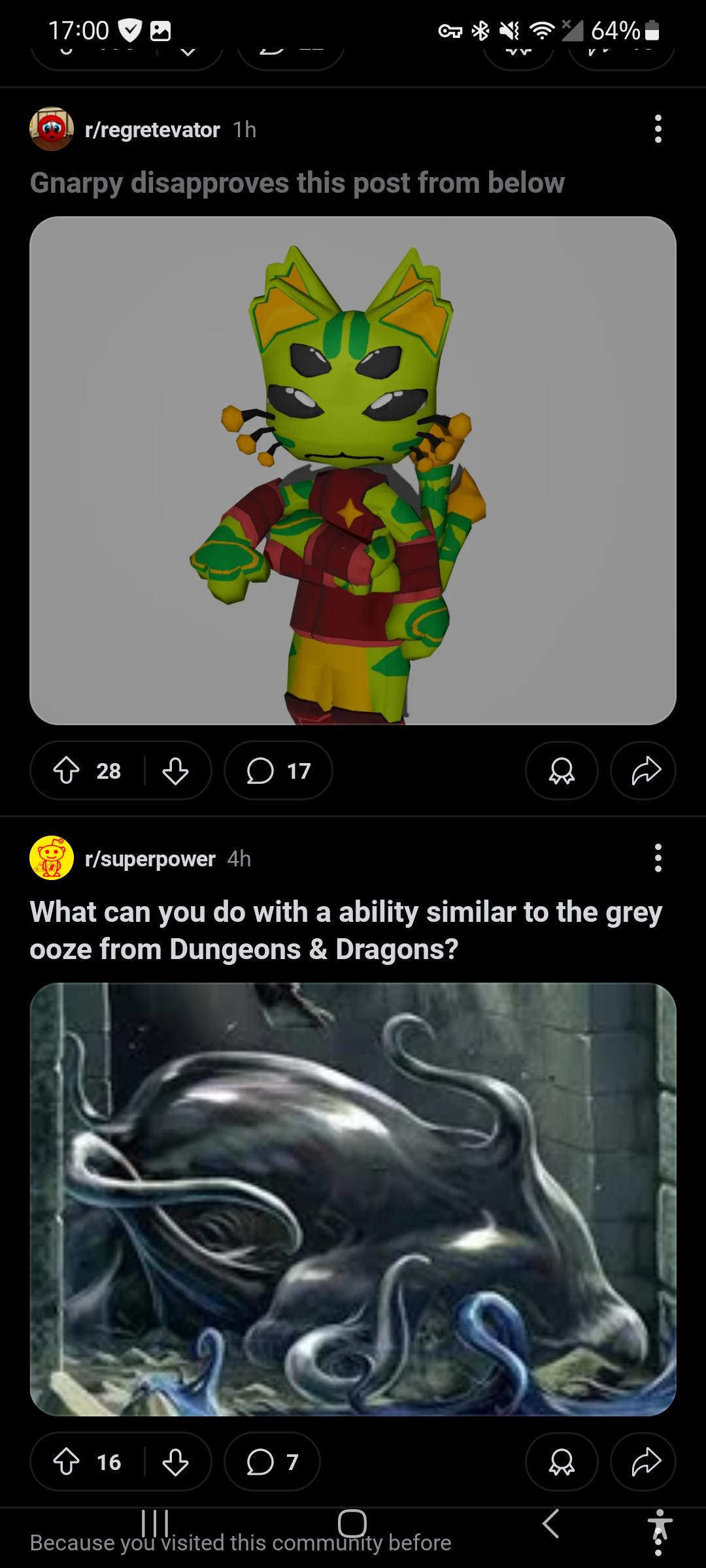This screenshot has height=1568, width=706.
Task: Open the 7 comments on grey ooze post
Action: coord(273,1462)
